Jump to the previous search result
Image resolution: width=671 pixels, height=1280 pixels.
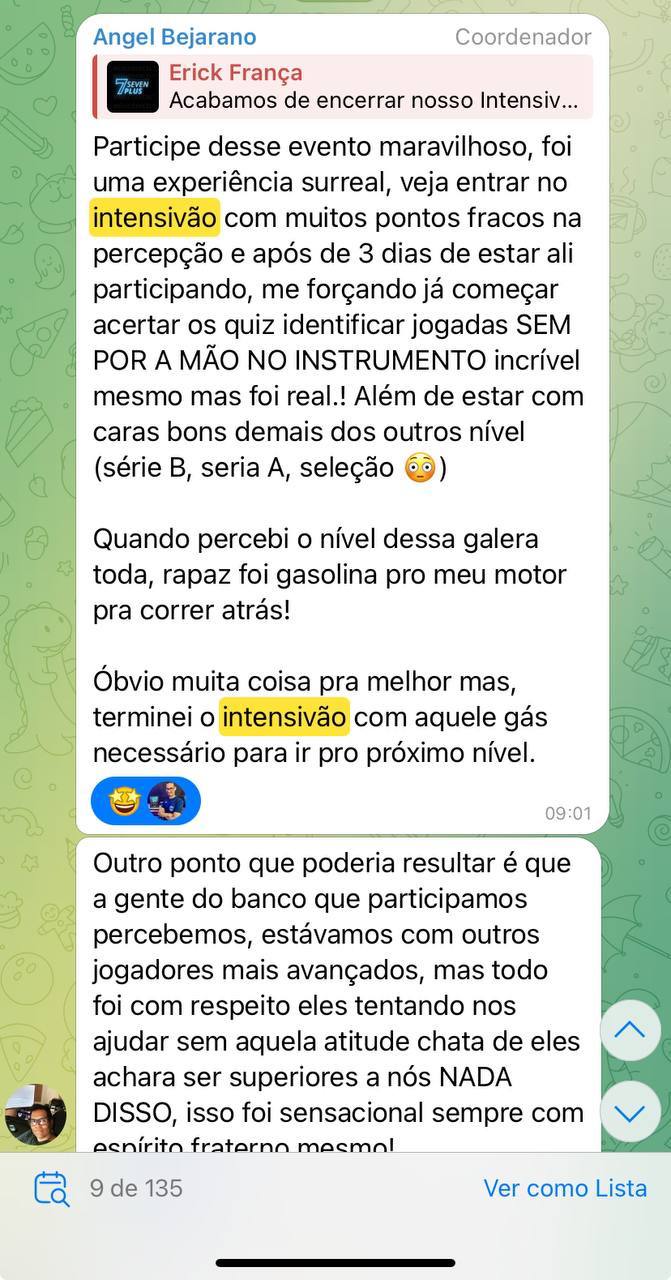[x=630, y=1031]
